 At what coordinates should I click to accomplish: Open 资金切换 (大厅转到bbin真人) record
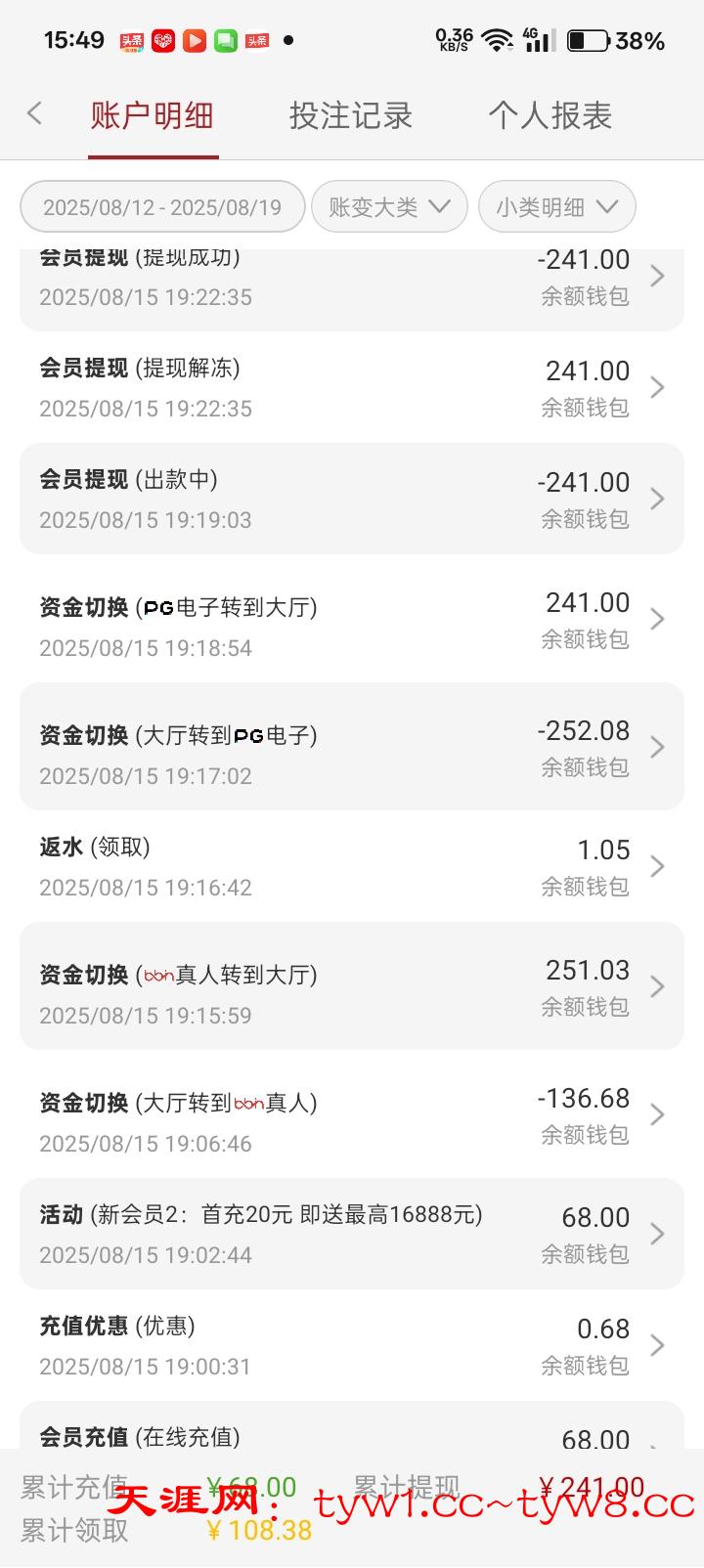[x=351, y=1114]
